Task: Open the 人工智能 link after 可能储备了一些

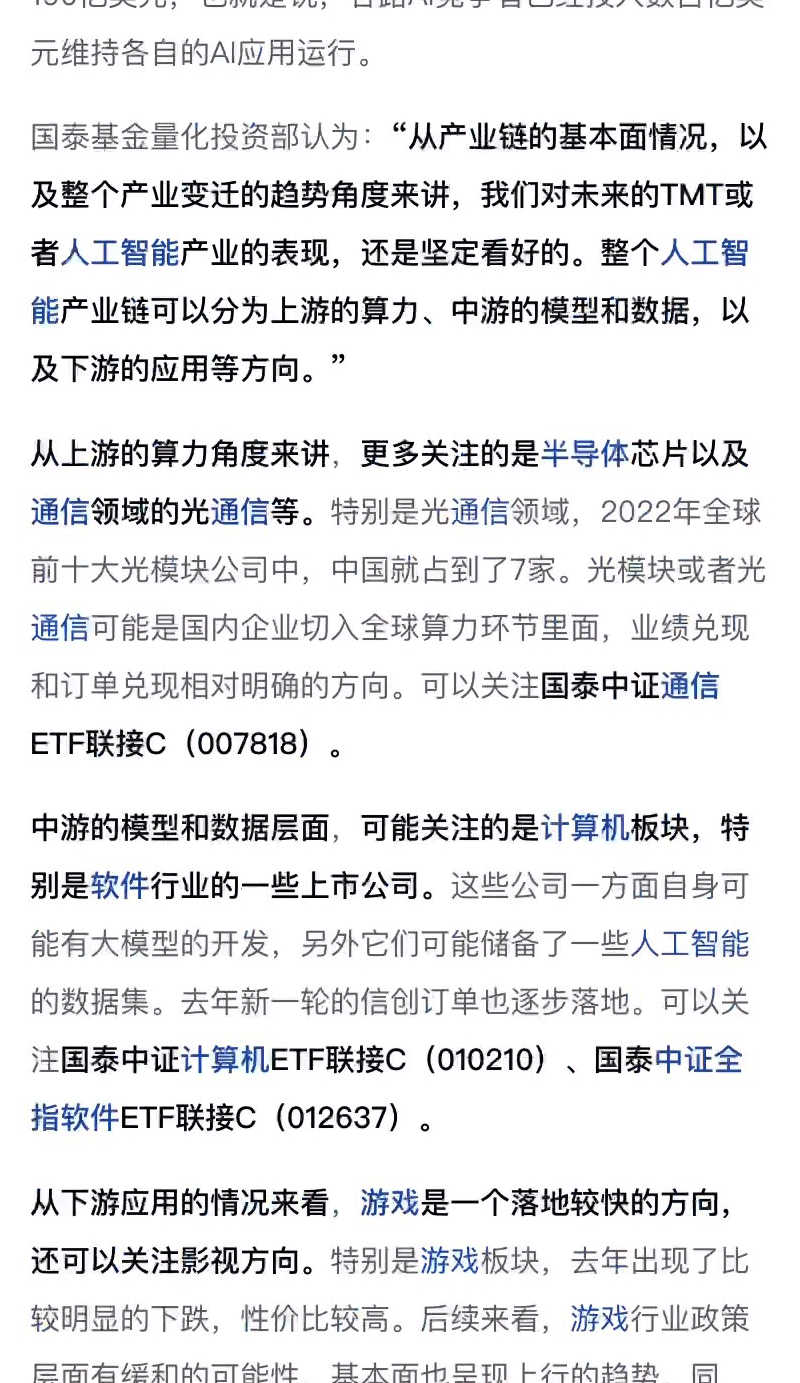Action: pos(689,943)
